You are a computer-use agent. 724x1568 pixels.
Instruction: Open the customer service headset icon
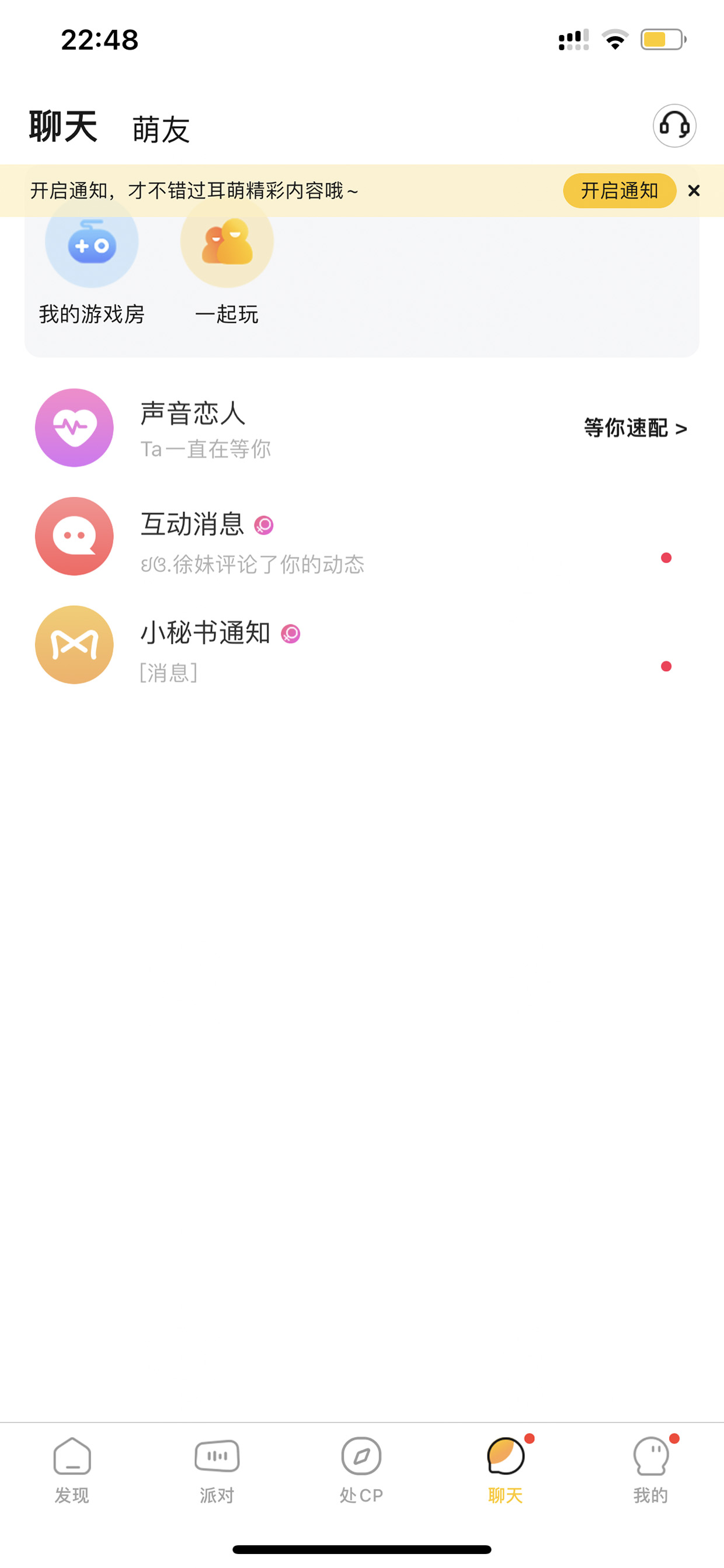[x=674, y=126]
